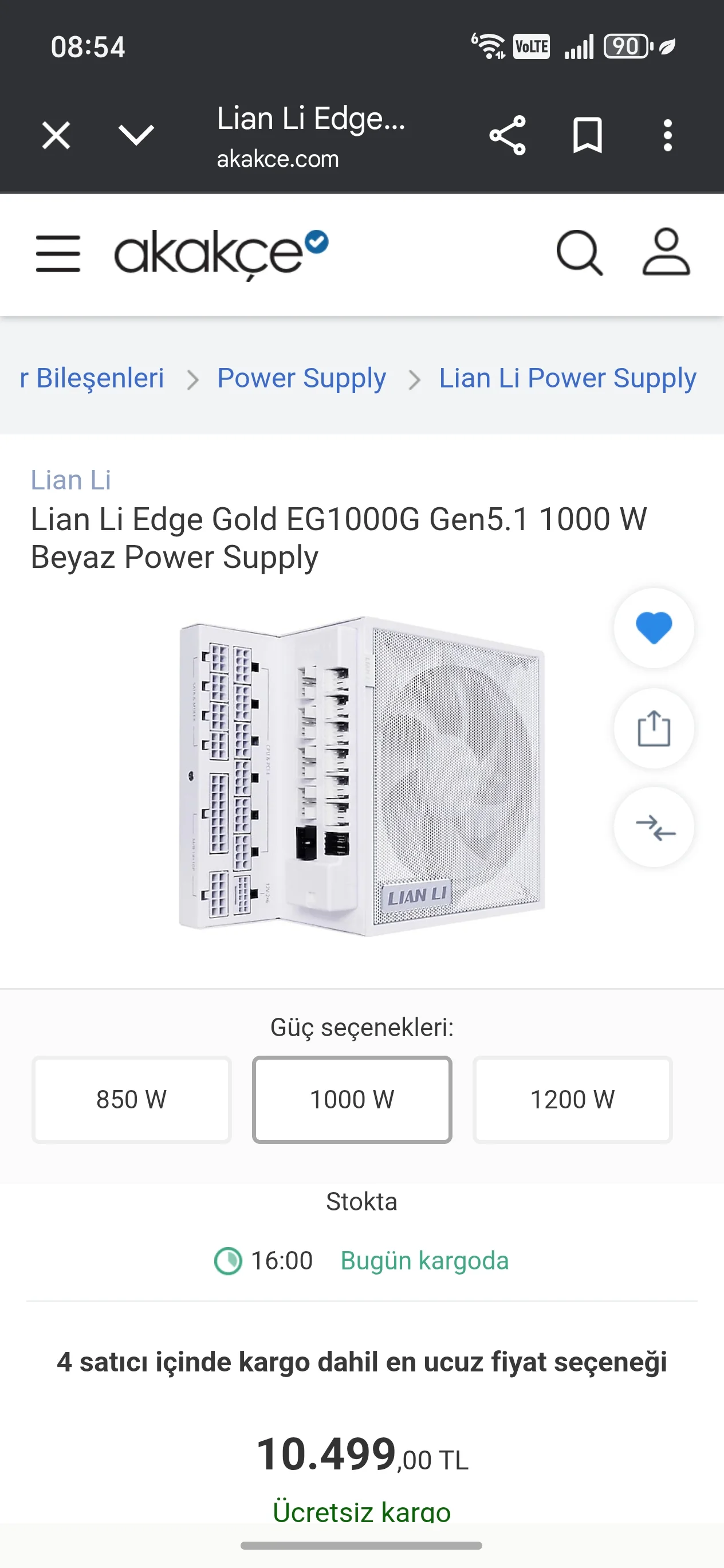The width and height of the screenshot is (724, 1568).
Task: View the Lian Li power supply image
Action: point(361,776)
